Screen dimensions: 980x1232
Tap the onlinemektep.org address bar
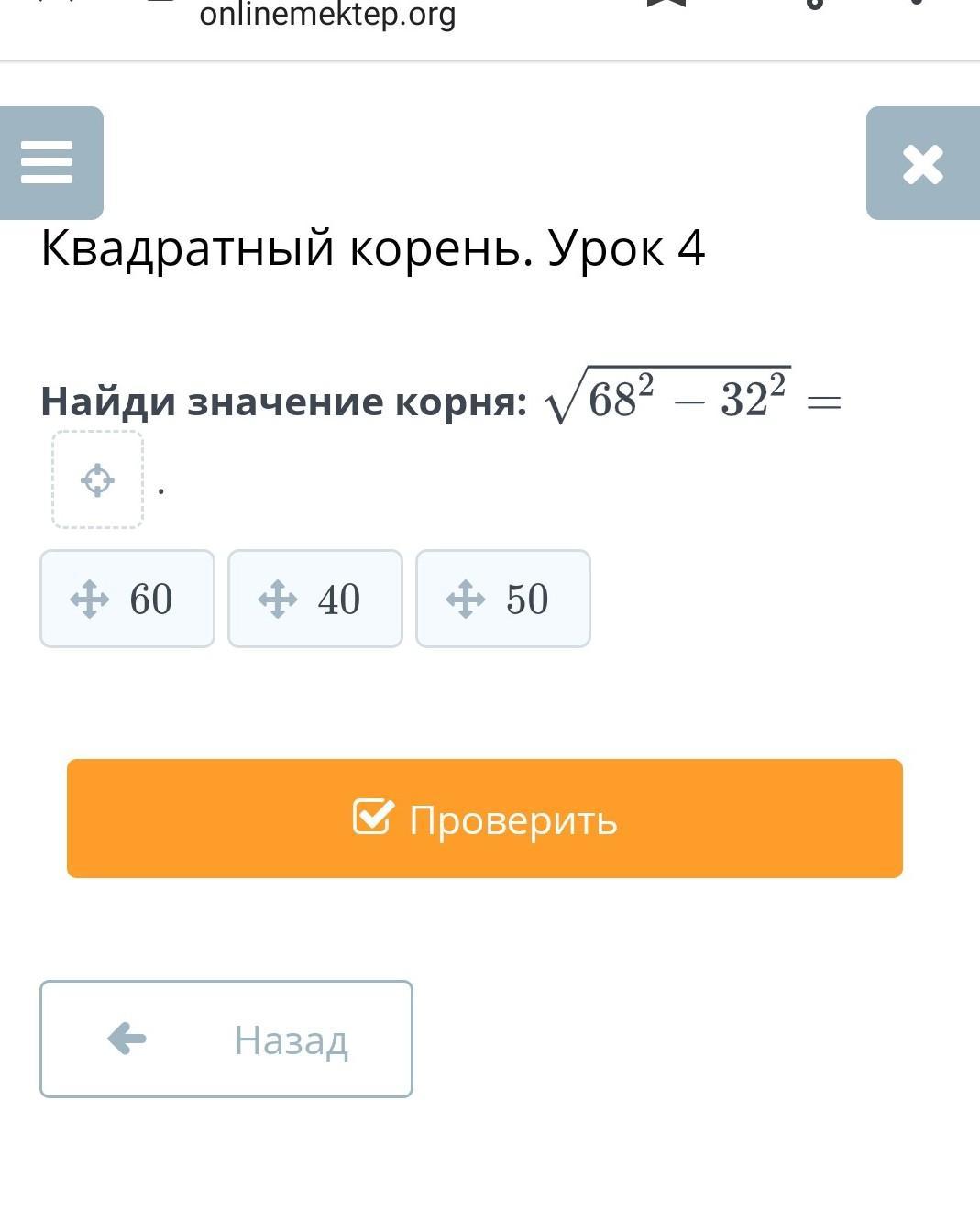click(x=327, y=15)
